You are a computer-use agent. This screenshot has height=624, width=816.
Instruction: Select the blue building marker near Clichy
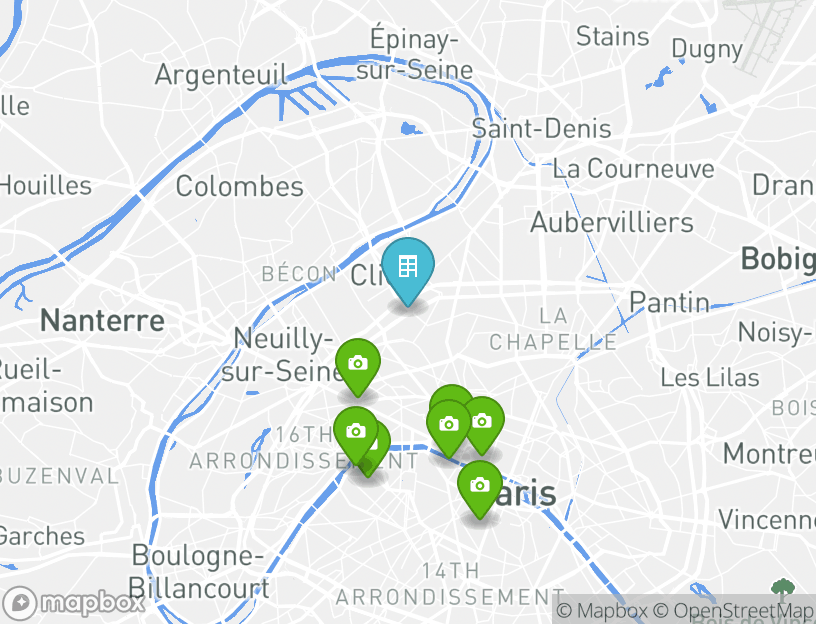click(408, 267)
